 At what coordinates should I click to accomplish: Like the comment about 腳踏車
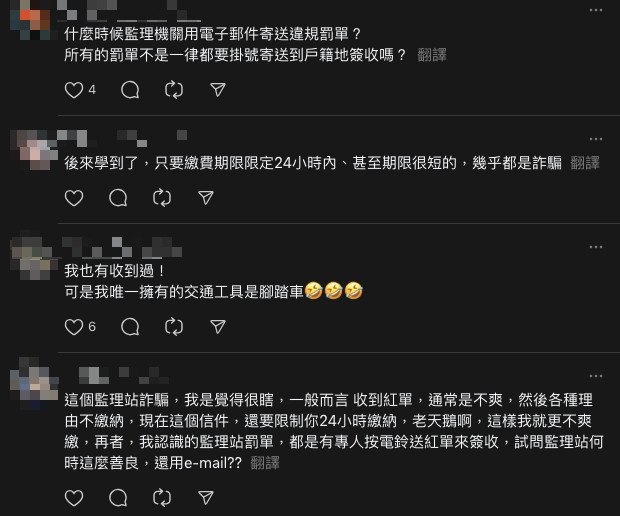pos(73,327)
